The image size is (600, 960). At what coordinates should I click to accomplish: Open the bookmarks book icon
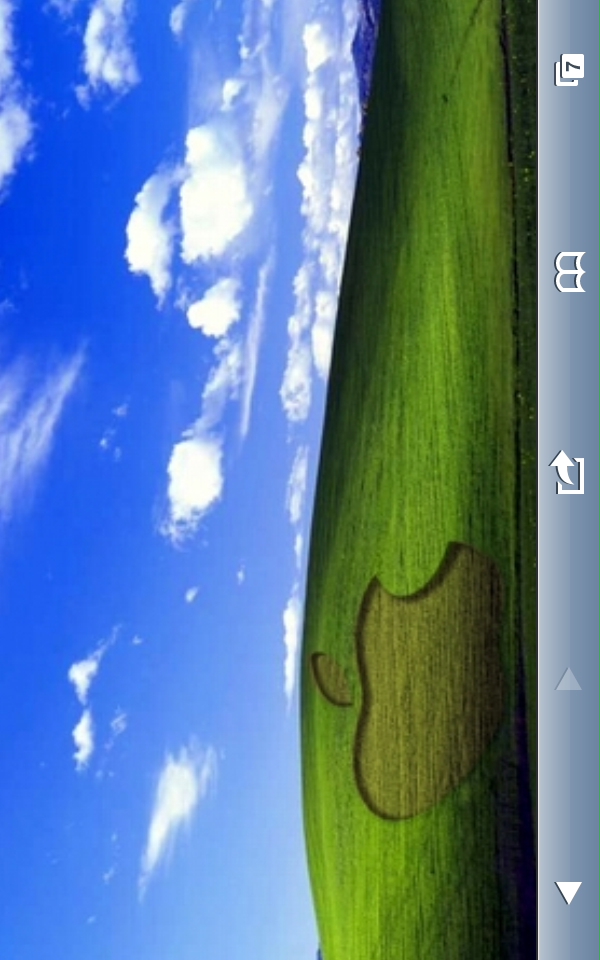(x=569, y=272)
